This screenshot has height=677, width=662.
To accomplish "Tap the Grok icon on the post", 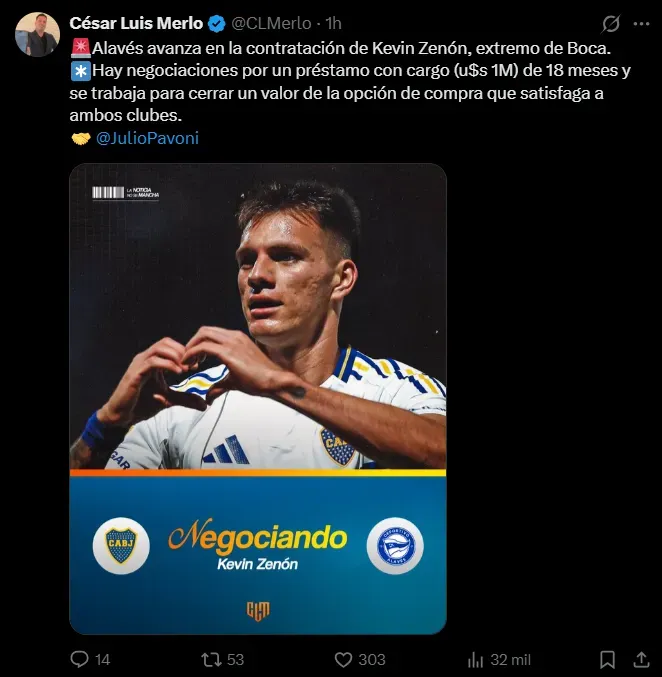I will point(611,24).
